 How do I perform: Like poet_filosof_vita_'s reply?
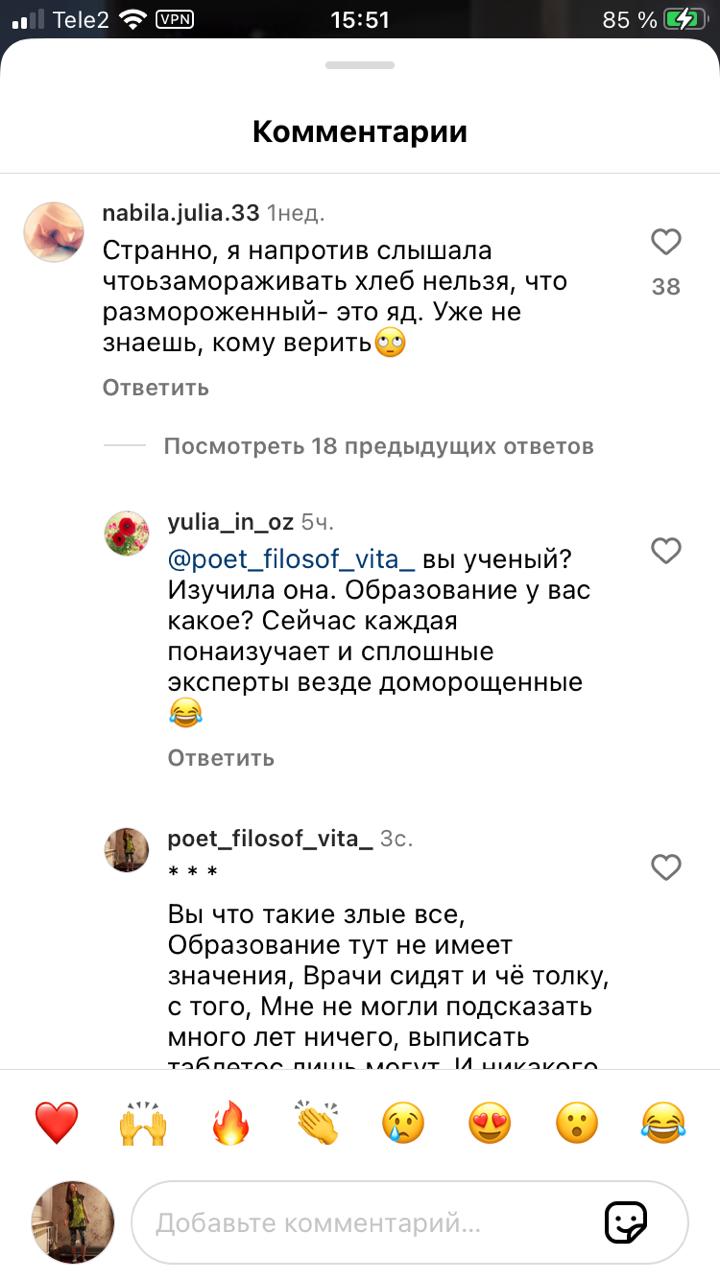pos(666,867)
